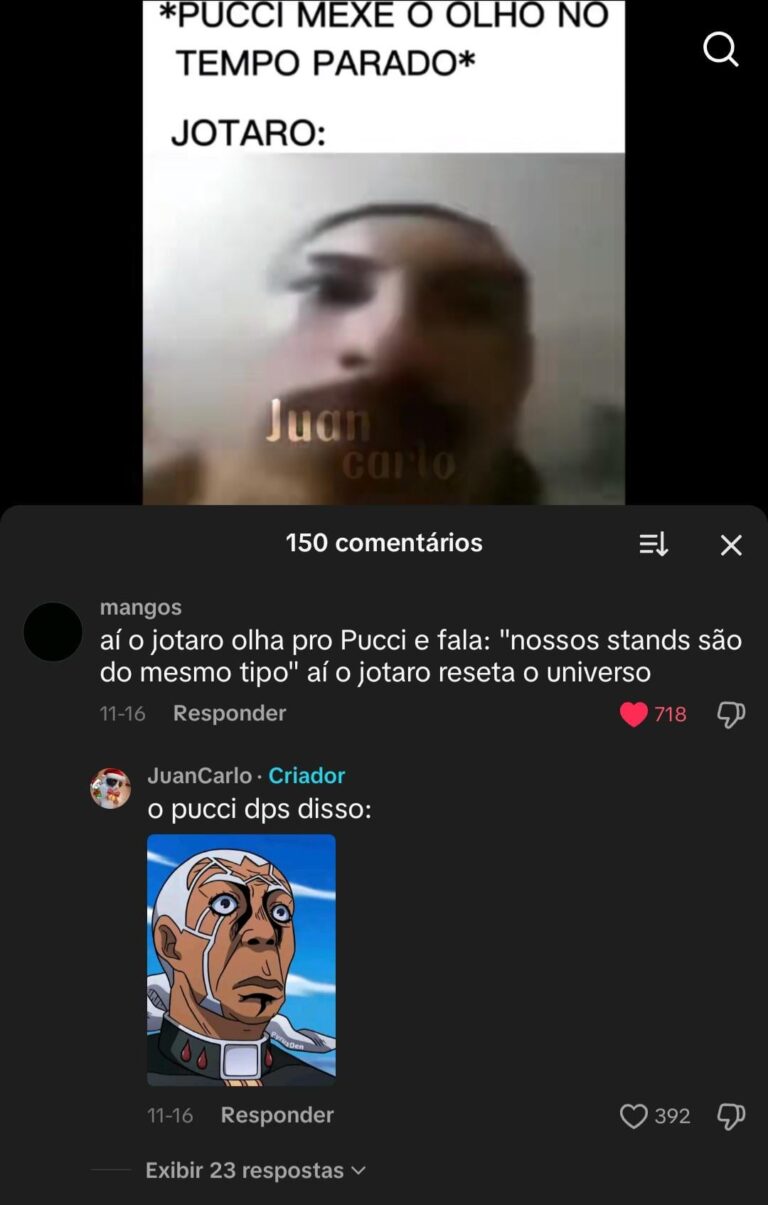Dislike JuanCarlo's reply
The height and width of the screenshot is (1205, 768).
(x=731, y=1116)
